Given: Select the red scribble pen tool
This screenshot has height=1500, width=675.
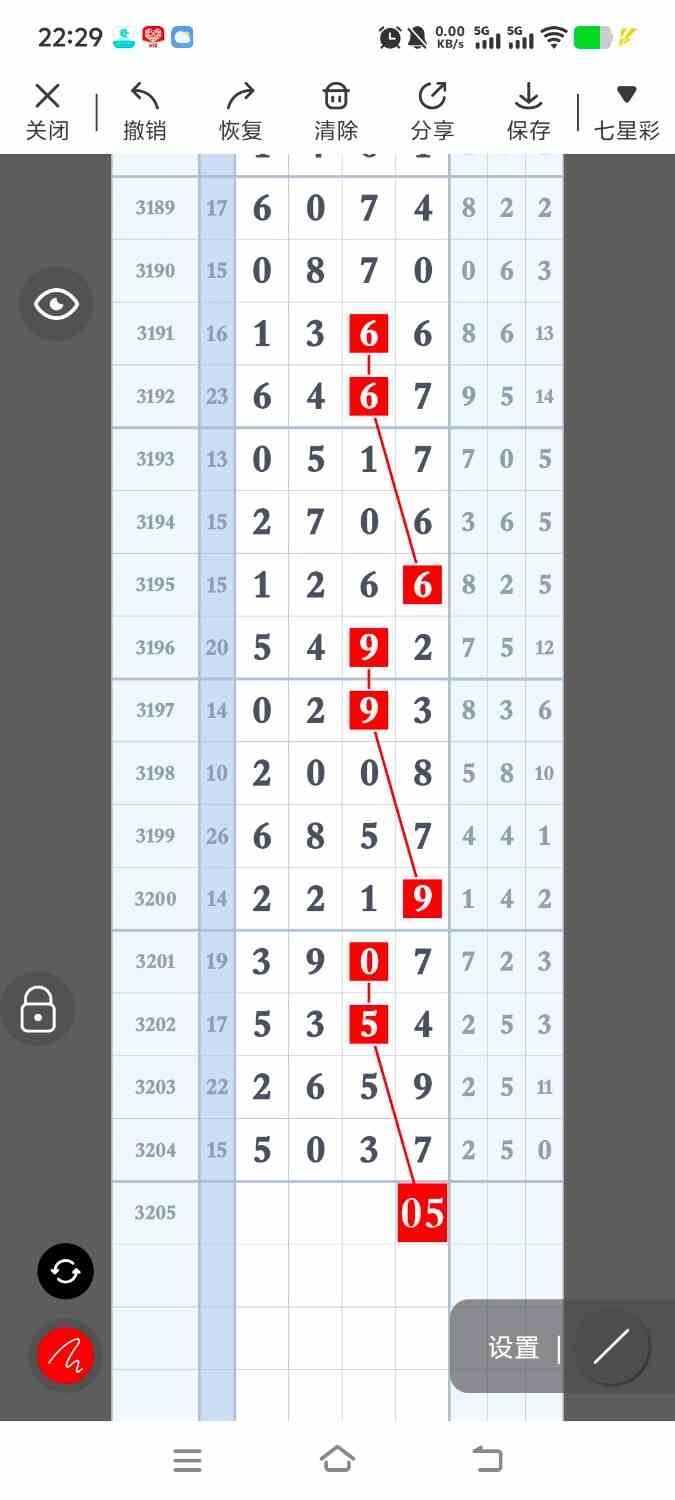Looking at the screenshot, I should click(66, 1356).
